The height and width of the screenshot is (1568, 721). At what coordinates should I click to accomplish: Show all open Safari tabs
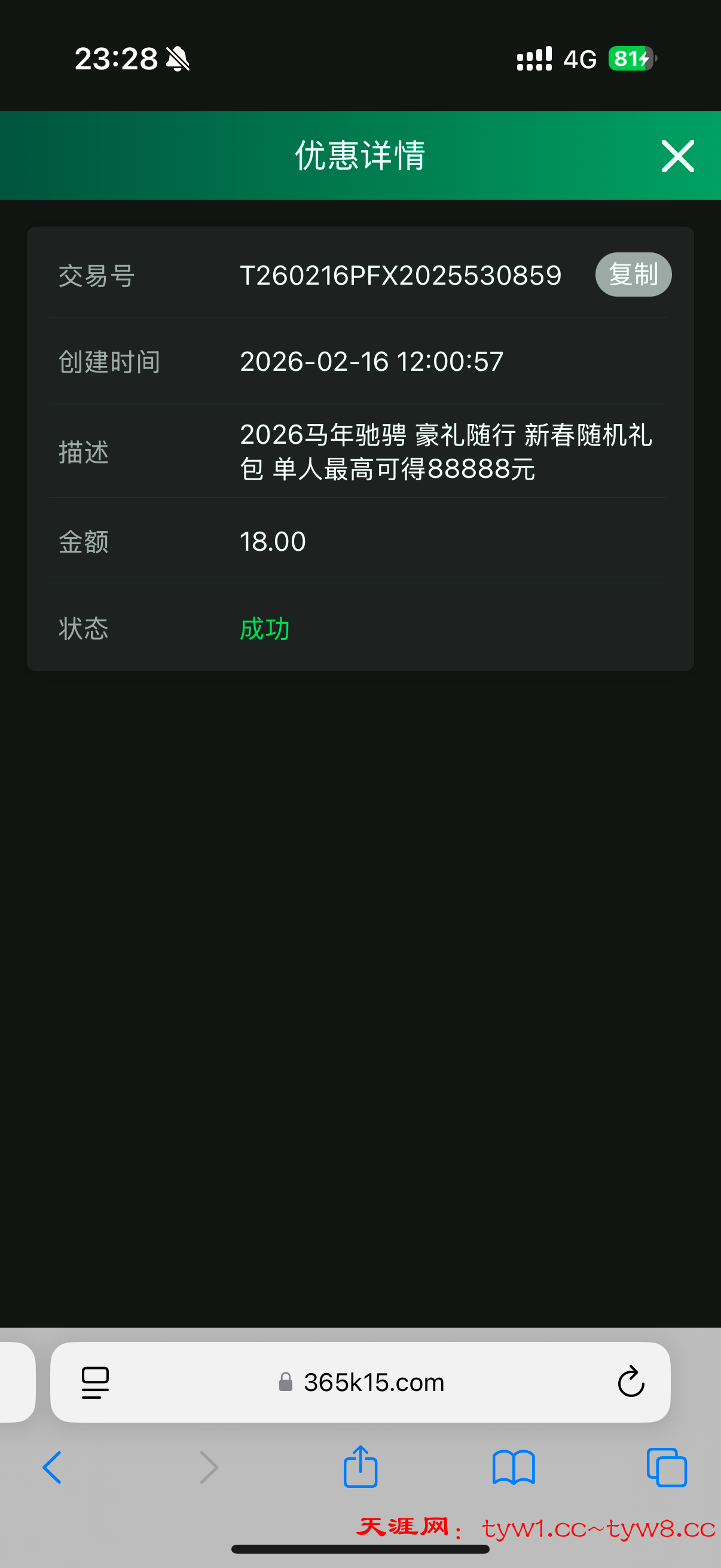[x=666, y=1468]
